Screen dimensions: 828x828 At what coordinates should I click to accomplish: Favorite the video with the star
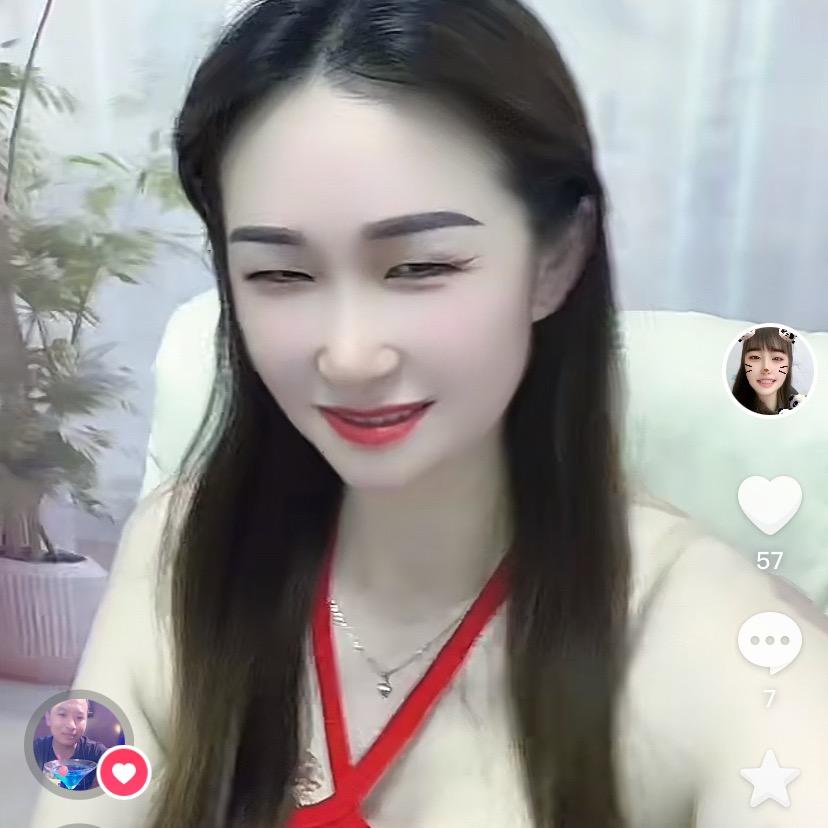point(769,780)
